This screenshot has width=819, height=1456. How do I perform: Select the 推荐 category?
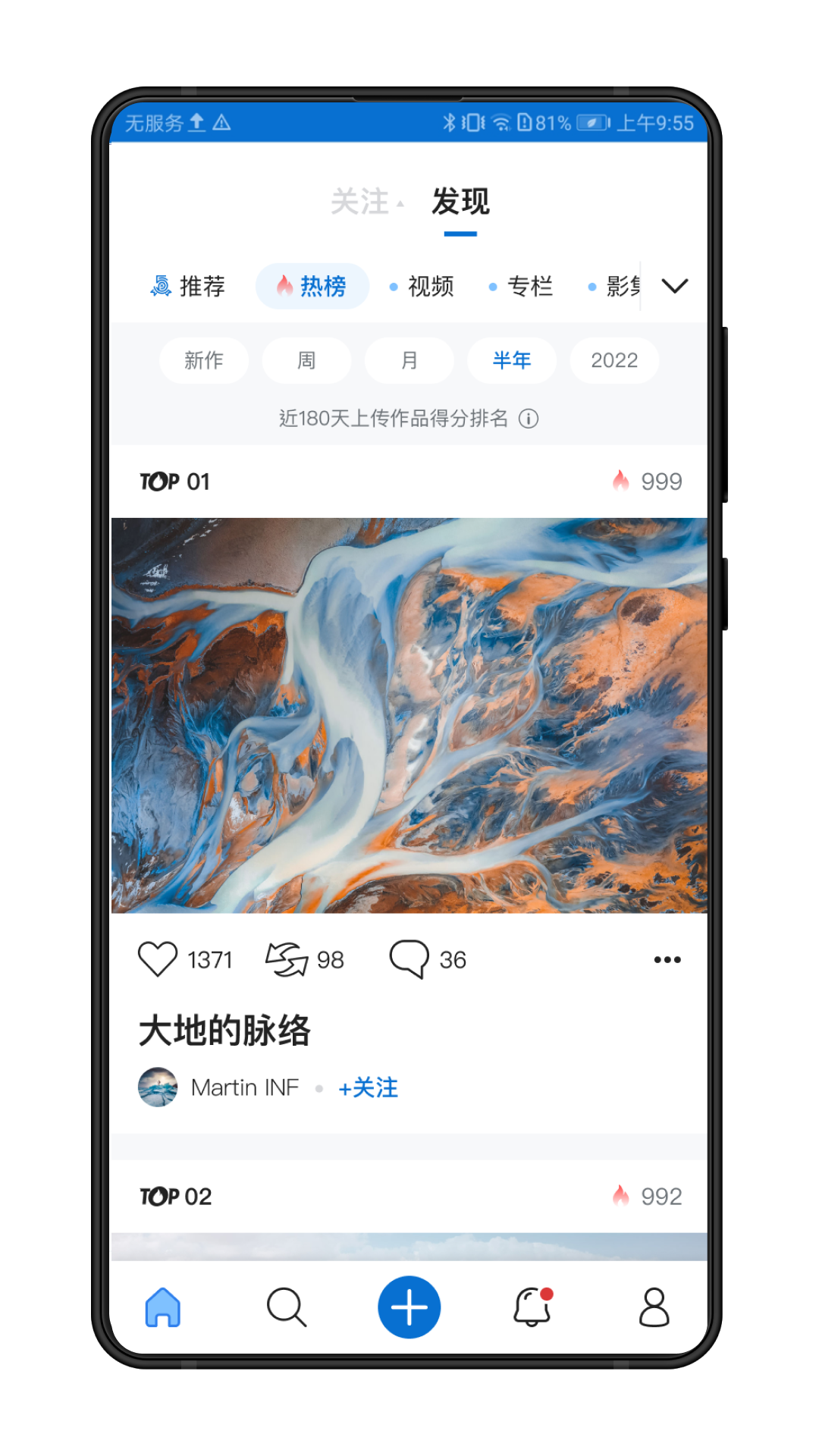[x=189, y=286]
